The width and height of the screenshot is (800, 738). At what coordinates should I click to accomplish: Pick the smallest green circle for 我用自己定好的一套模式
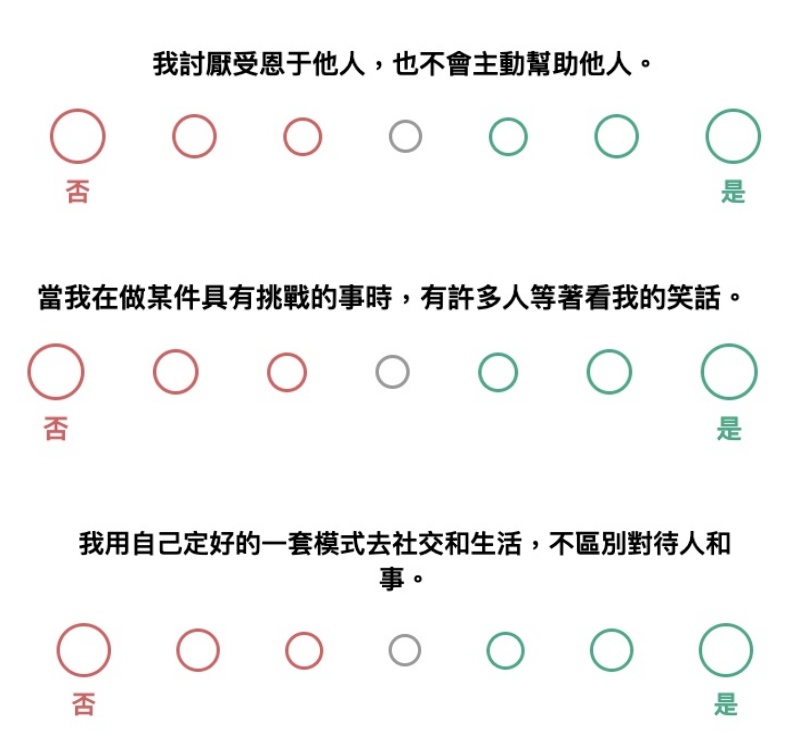505,651
